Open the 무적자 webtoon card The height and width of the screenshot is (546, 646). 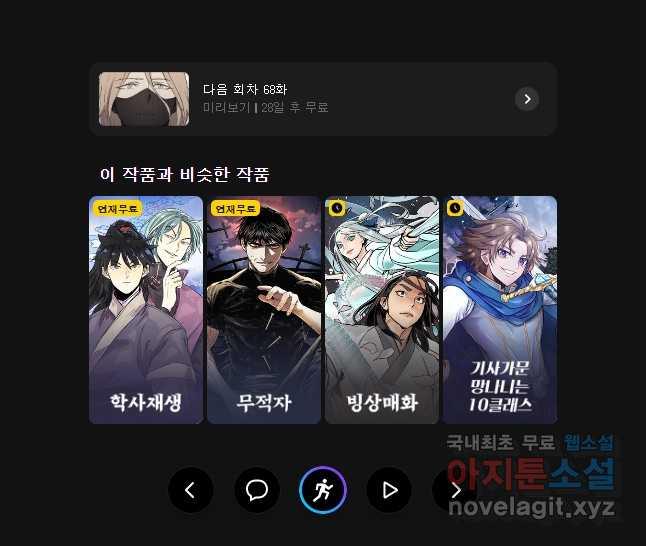263,310
